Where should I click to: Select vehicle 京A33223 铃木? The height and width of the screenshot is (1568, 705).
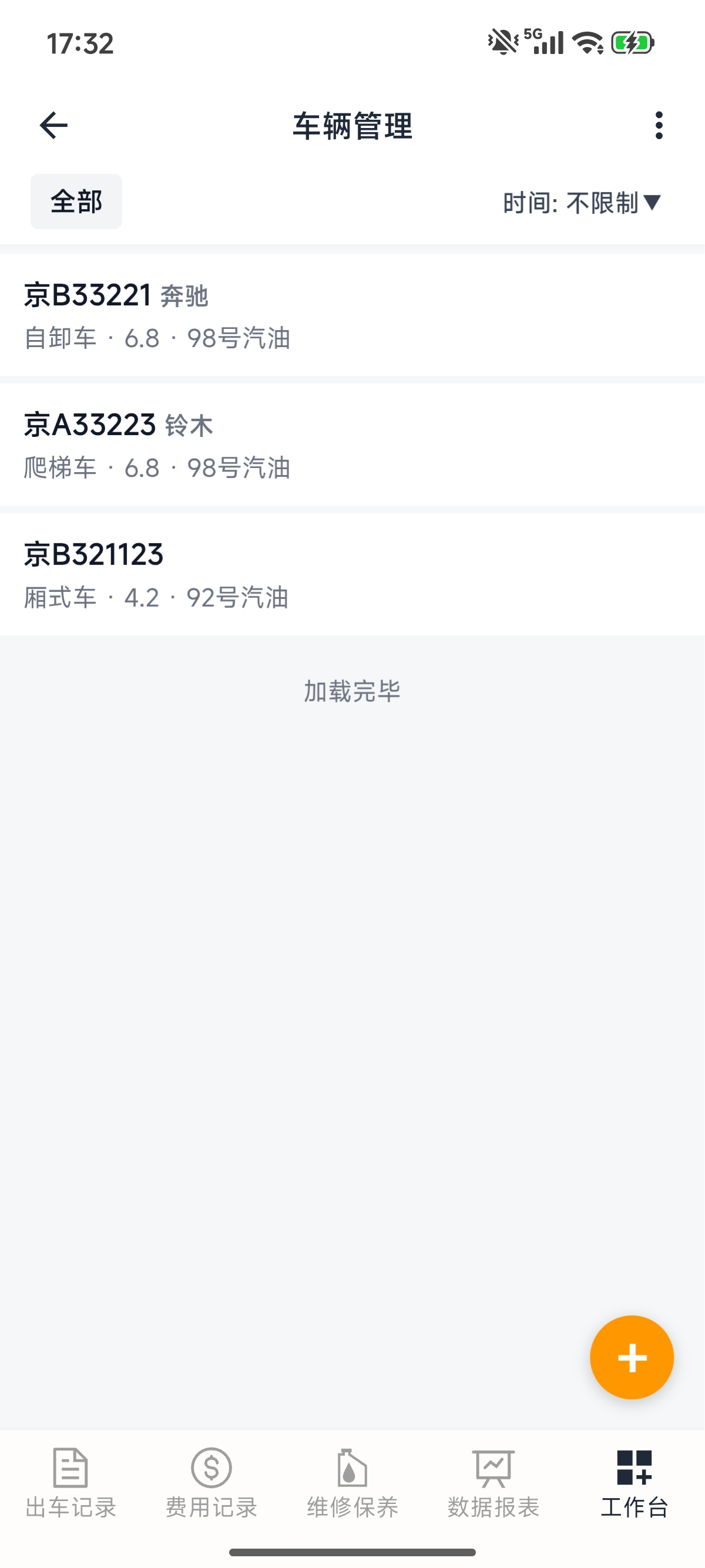tap(352, 445)
